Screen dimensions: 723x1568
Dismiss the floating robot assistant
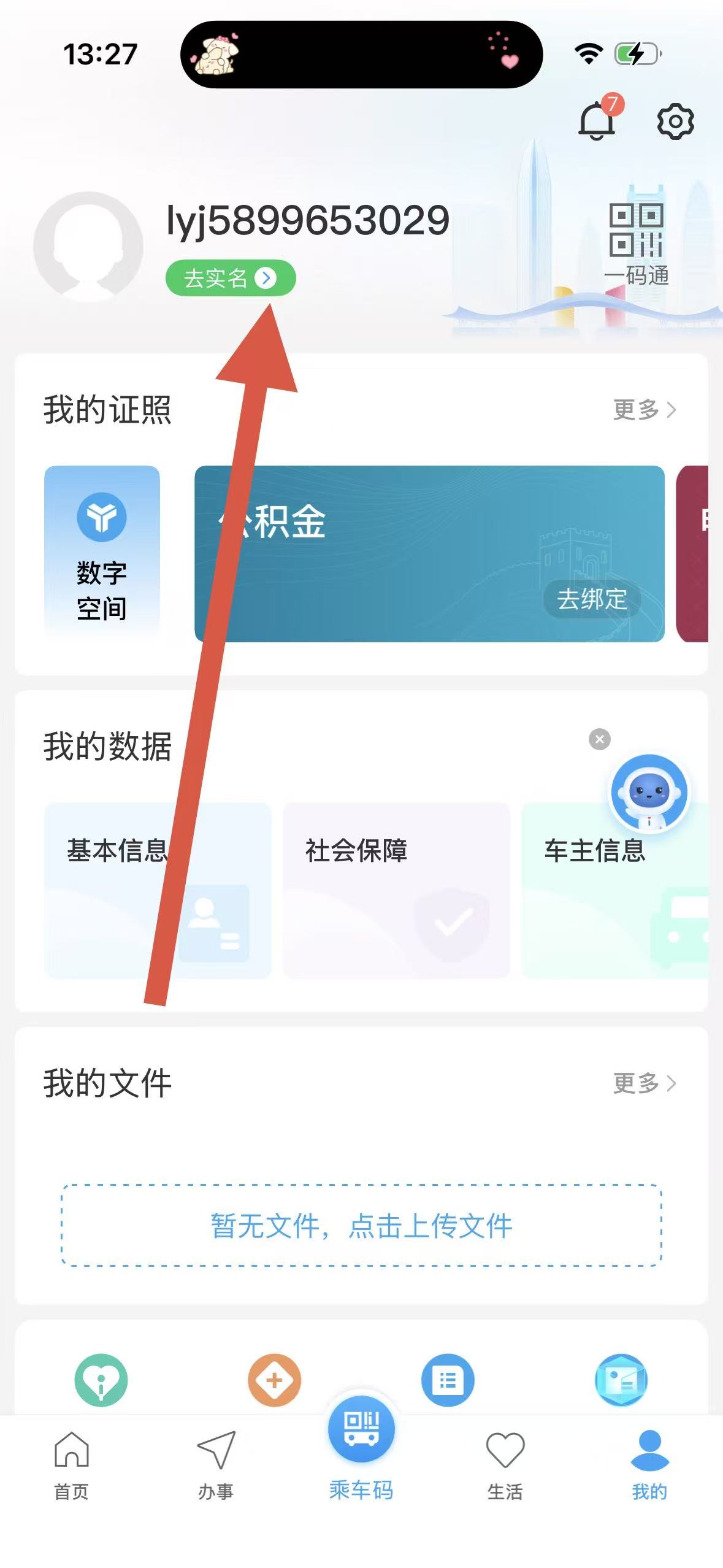(600, 739)
